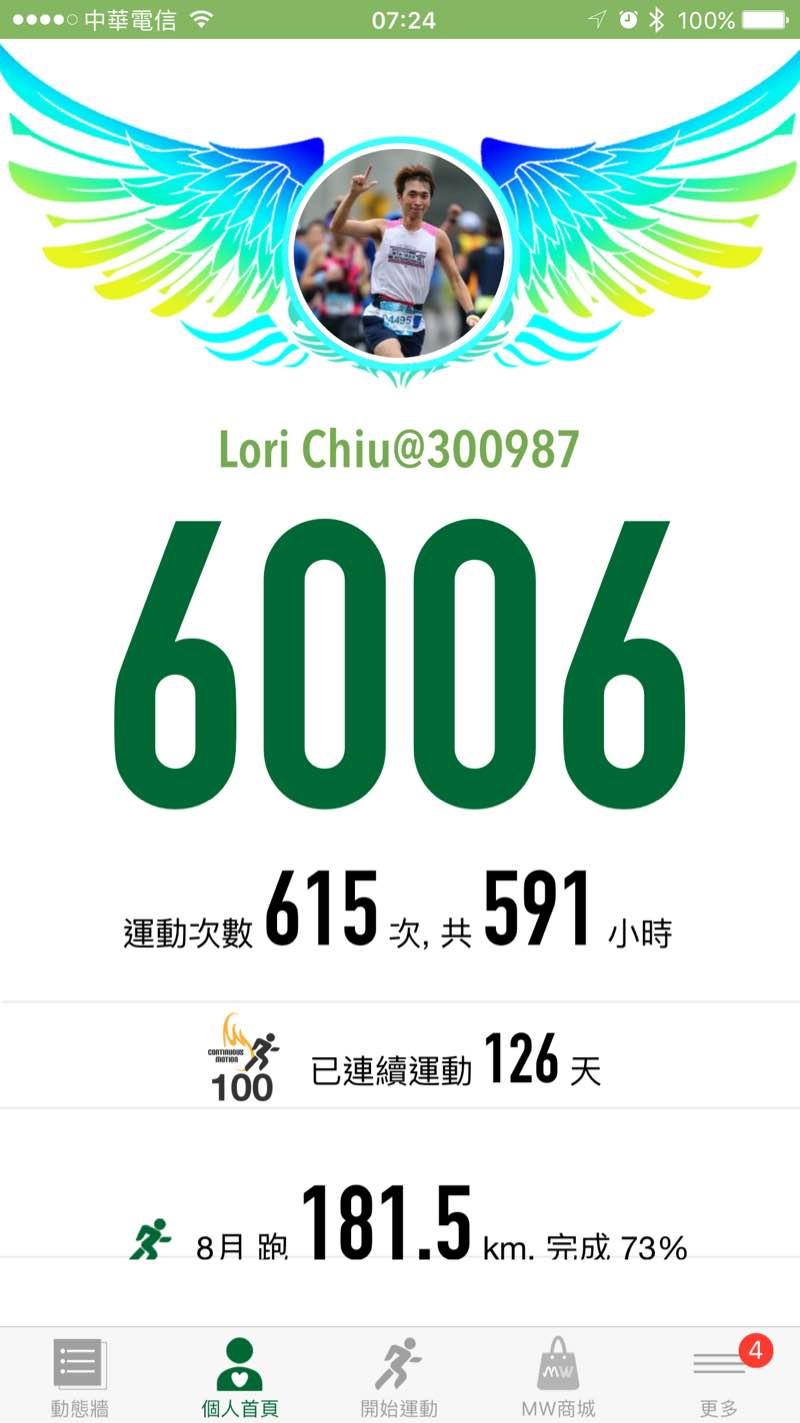The height and width of the screenshot is (1423, 800).
Task: Open the 已連續運動 126 天 row
Action: click(x=400, y=1056)
